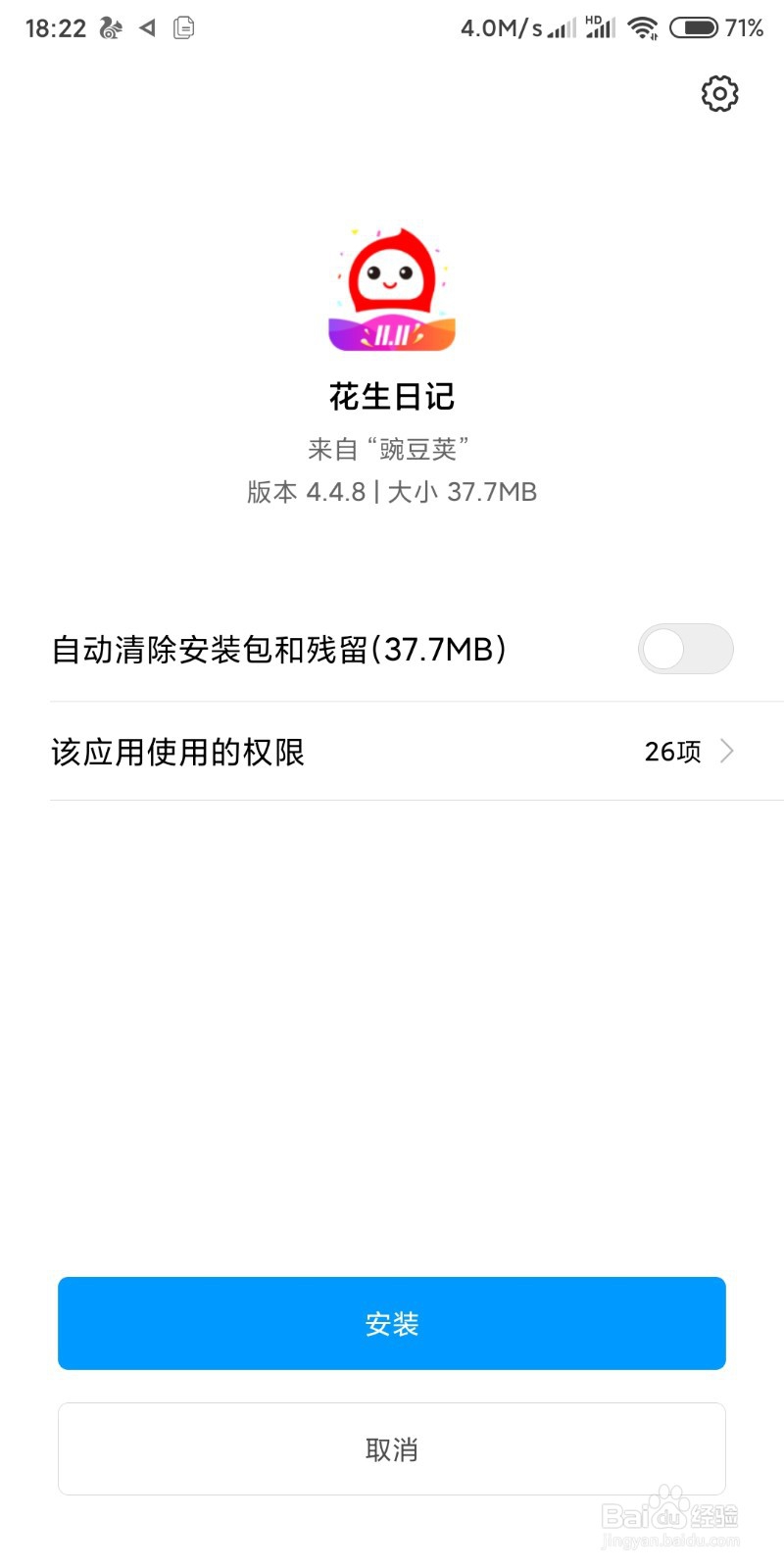Click the clipboard notification icon in status bar
The height and width of the screenshot is (1568, 784).
pos(182,27)
